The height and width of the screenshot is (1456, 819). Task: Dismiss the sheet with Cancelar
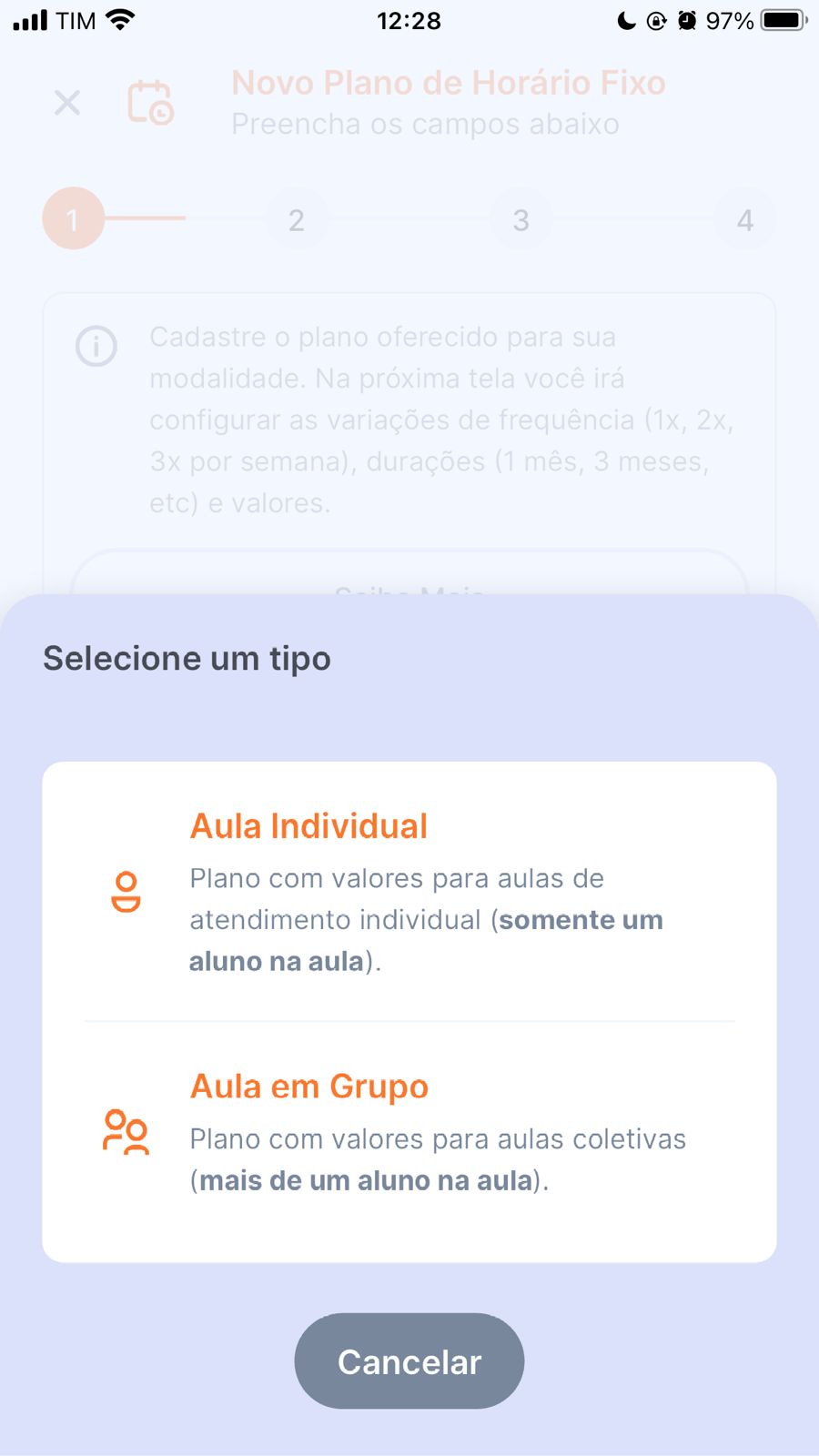click(409, 1361)
